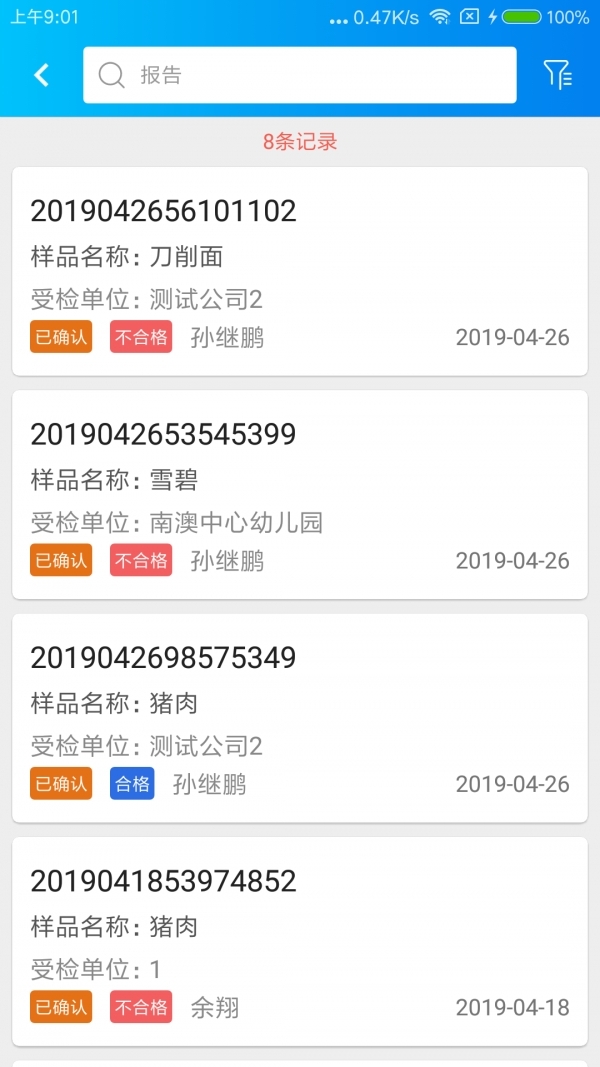The height and width of the screenshot is (1067, 600).
Task: Open report 2019041853974852 by 余翔
Action: [x=299, y=940]
